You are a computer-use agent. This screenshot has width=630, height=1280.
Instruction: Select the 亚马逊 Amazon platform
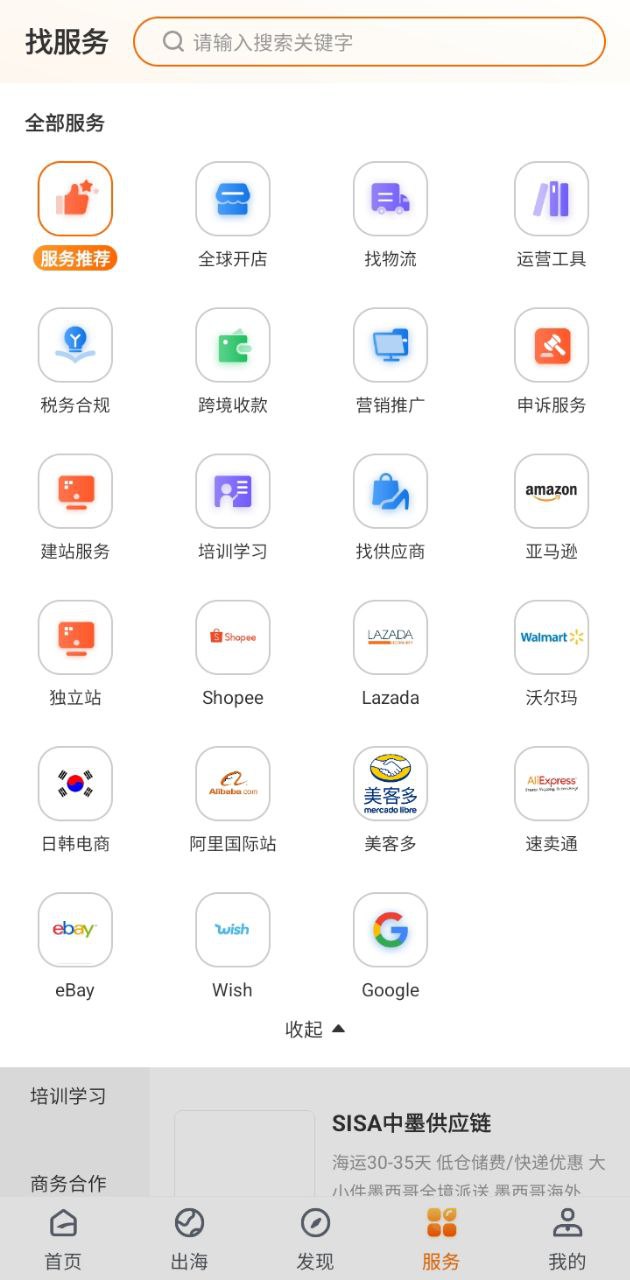[x=551, y=507]
